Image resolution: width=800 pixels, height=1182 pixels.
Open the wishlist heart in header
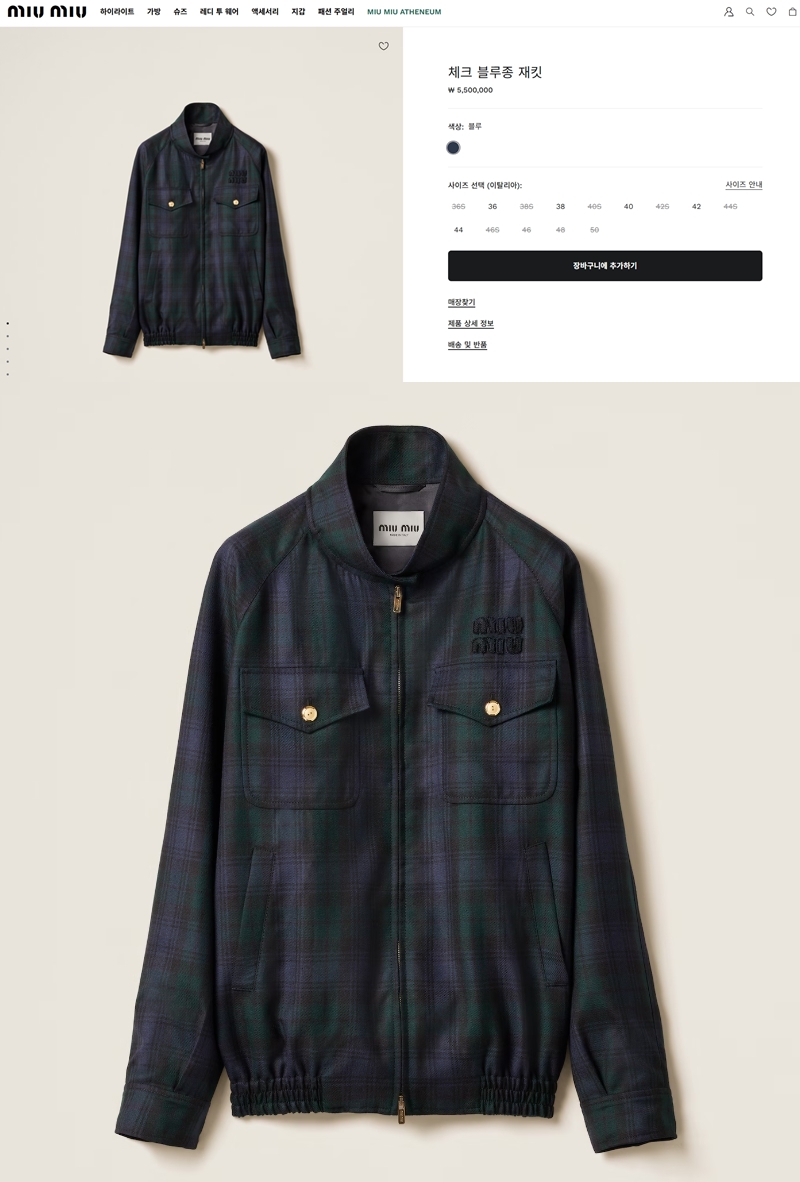[771, 12]
